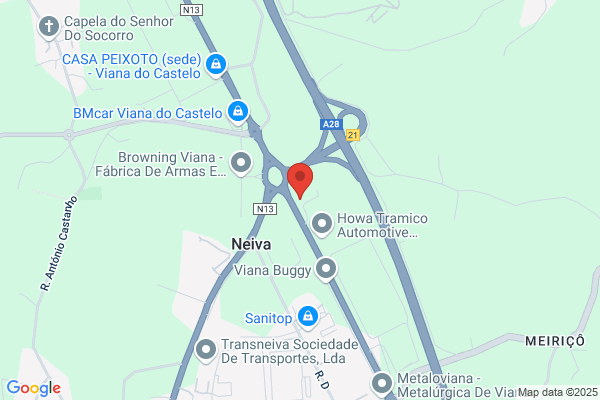The image size is (600, 400).
Task: Tap the red location pin
Action: (300, 180)
